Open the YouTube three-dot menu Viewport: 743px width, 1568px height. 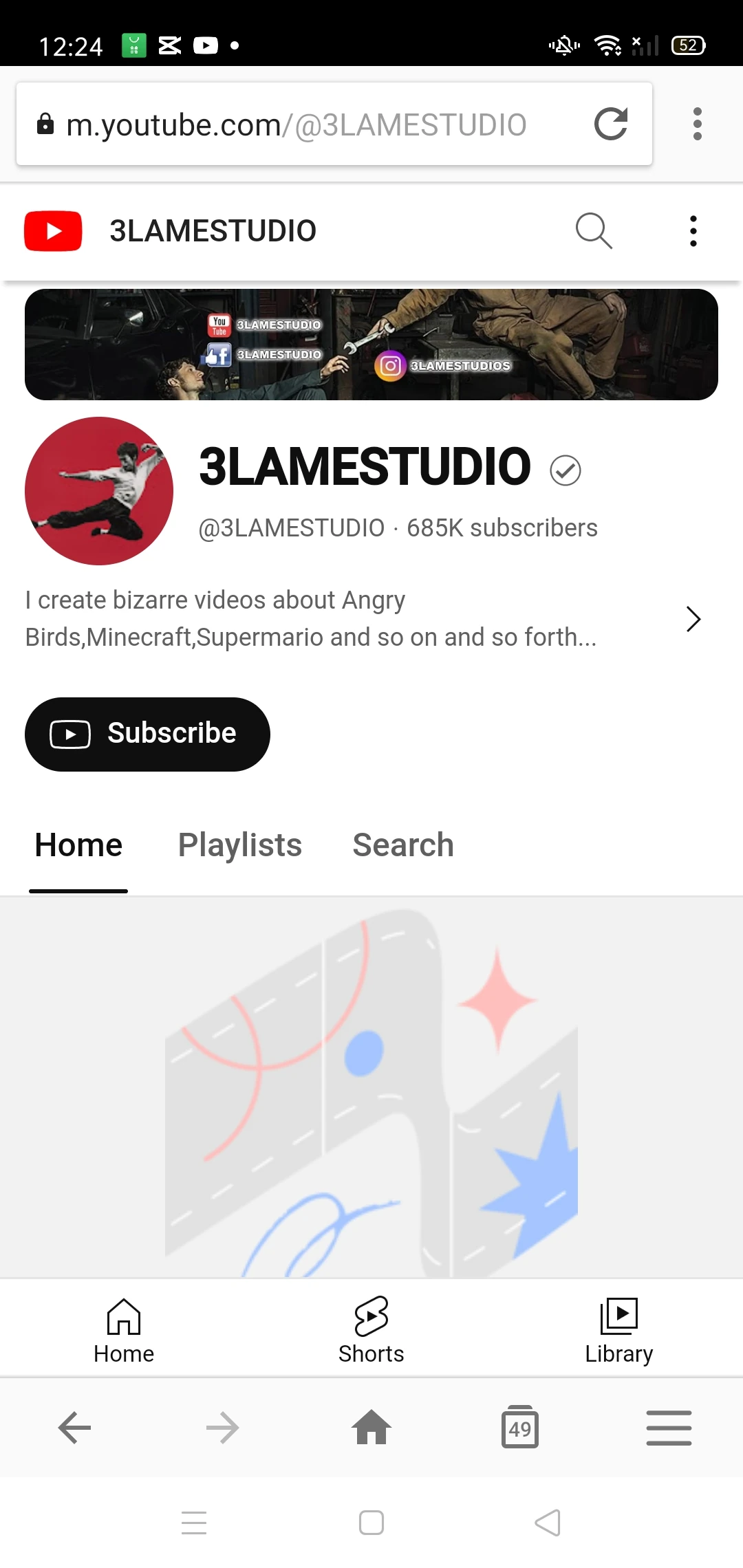[x=693, y=232]
